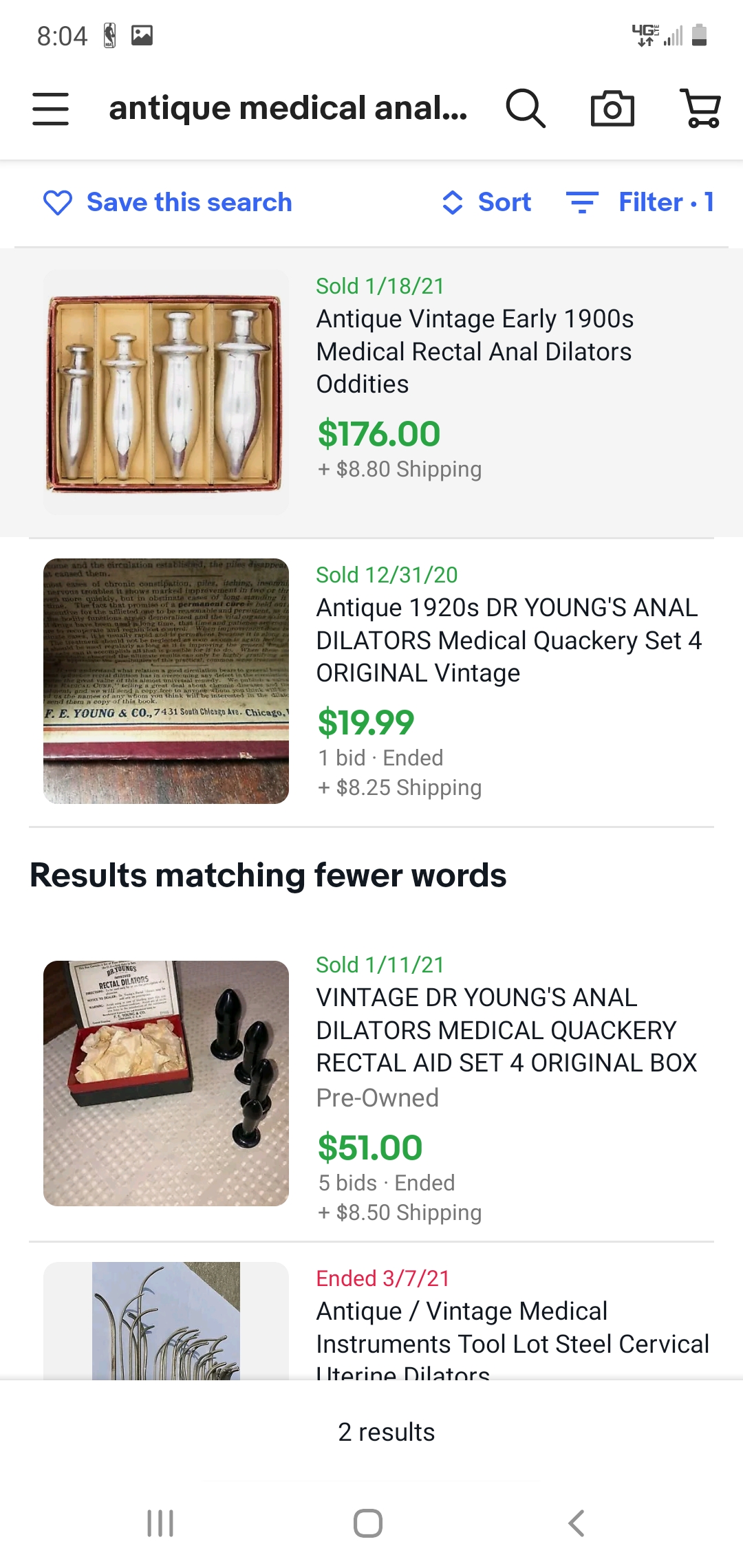
Task: Save this search for later alerts
Action: coord(189,202)
